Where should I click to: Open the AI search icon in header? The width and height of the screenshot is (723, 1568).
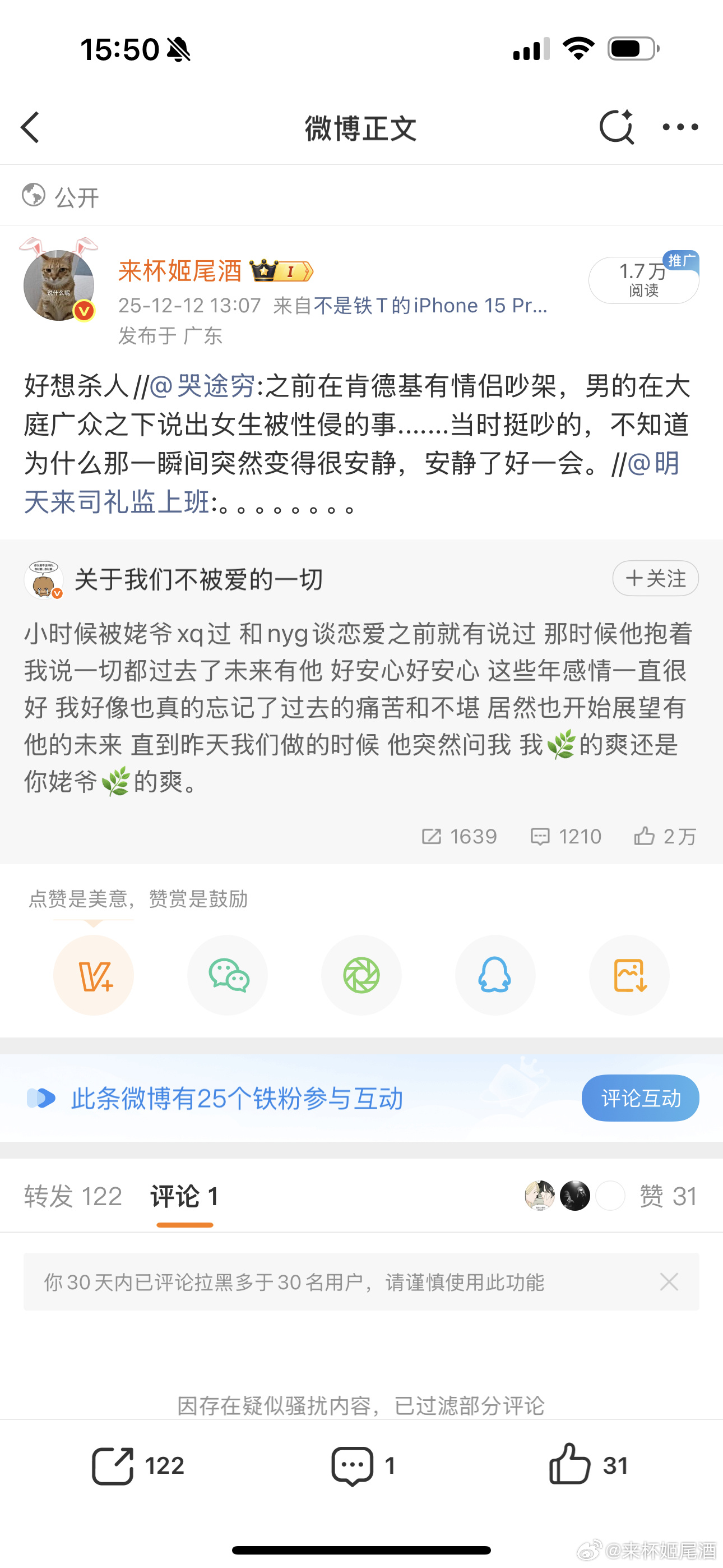pyautogui.click(x=616, y=127)
